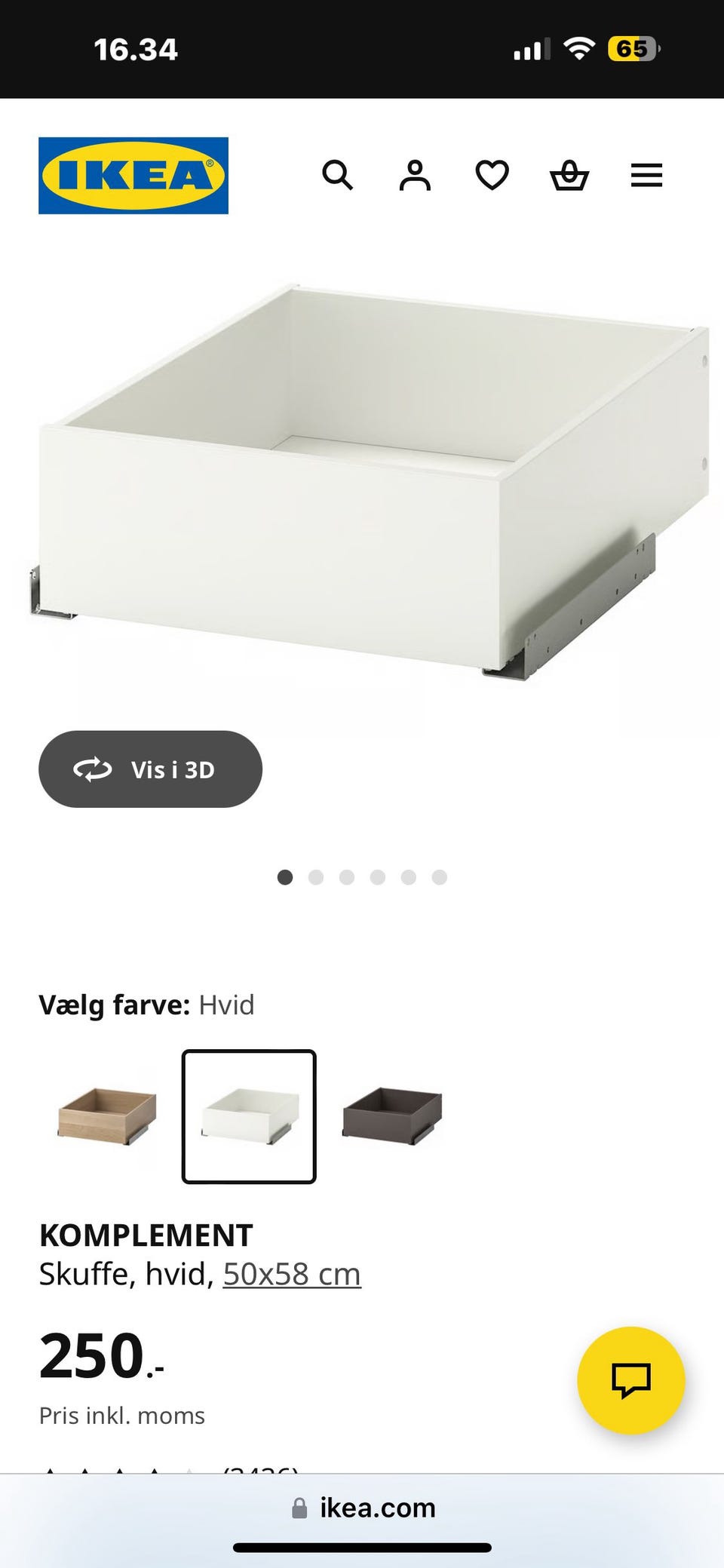Open the search function
Viewport: 724px width, 1568px height.
pos(338,176)
